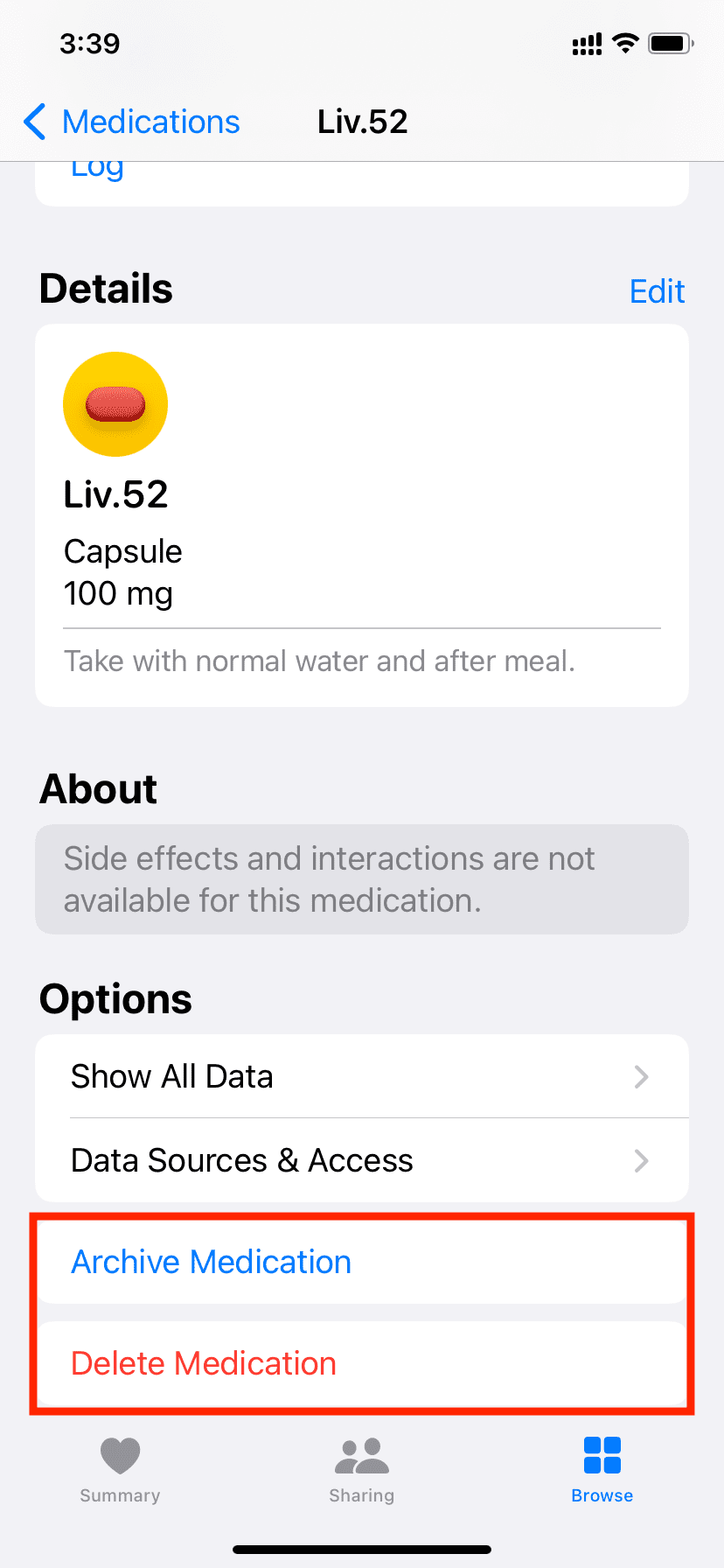Tap the Log link
The height and width of the screenshot is (1568, 724).
(x=97, y=168)
